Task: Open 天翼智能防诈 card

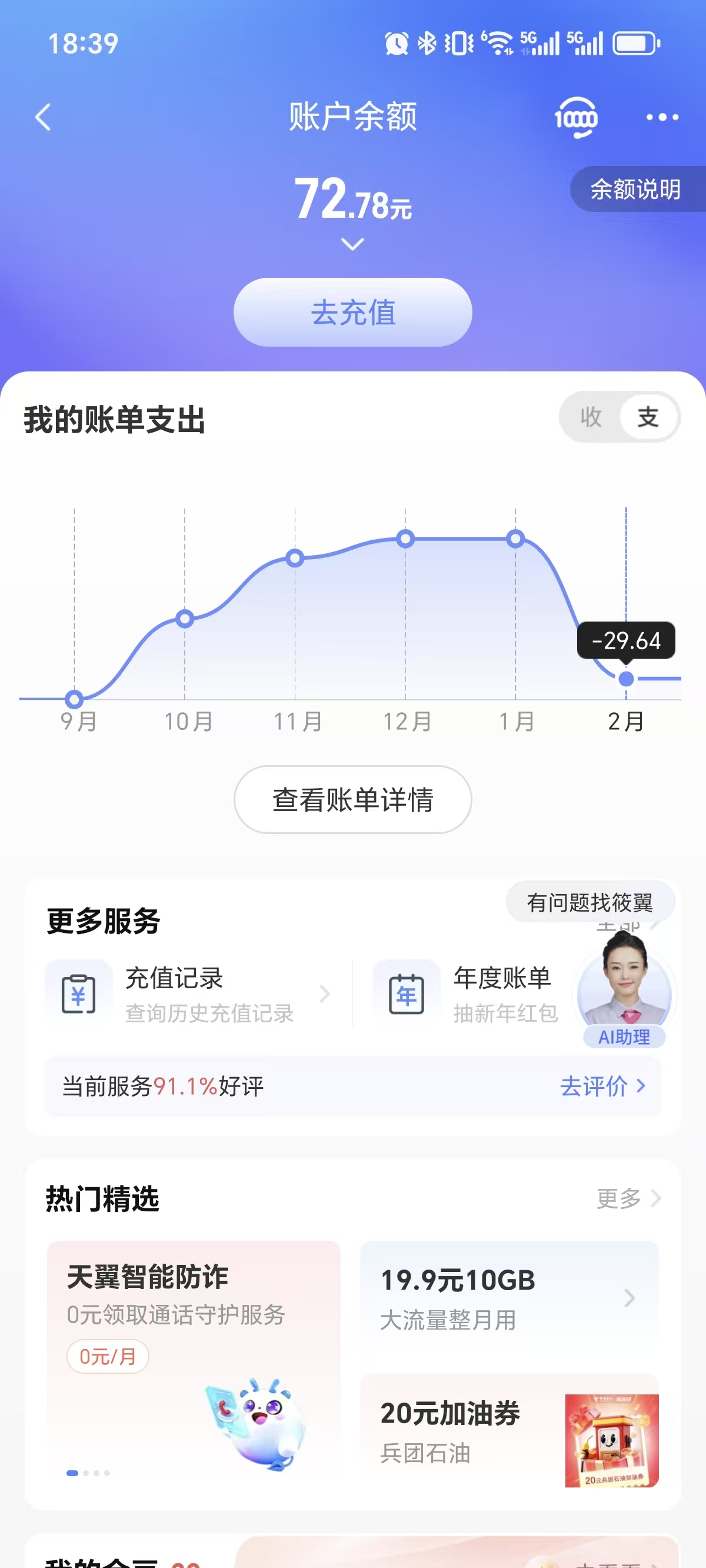Action: tap(194, 1357)
